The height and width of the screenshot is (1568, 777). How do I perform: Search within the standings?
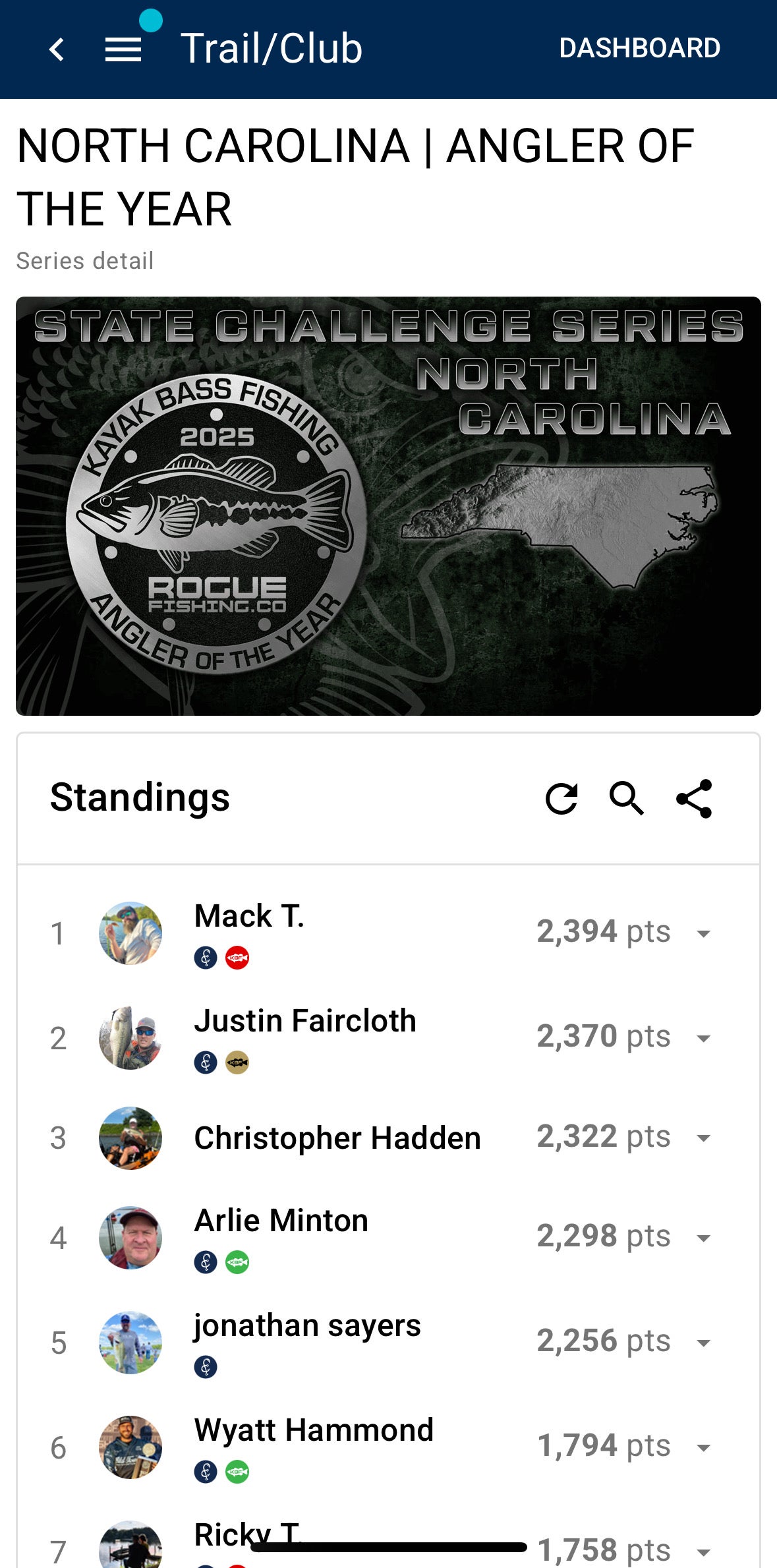coord(626,799)
